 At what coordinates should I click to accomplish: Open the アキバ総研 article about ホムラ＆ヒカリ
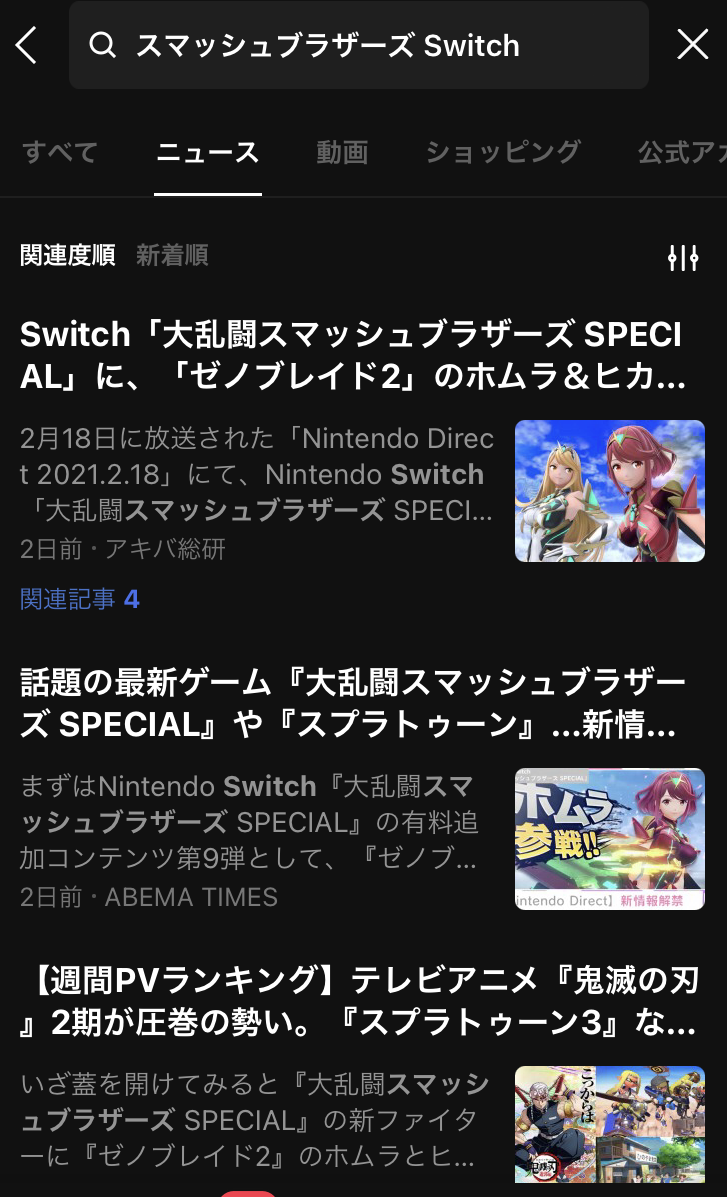pyautogui.click(x=352, y=356)
